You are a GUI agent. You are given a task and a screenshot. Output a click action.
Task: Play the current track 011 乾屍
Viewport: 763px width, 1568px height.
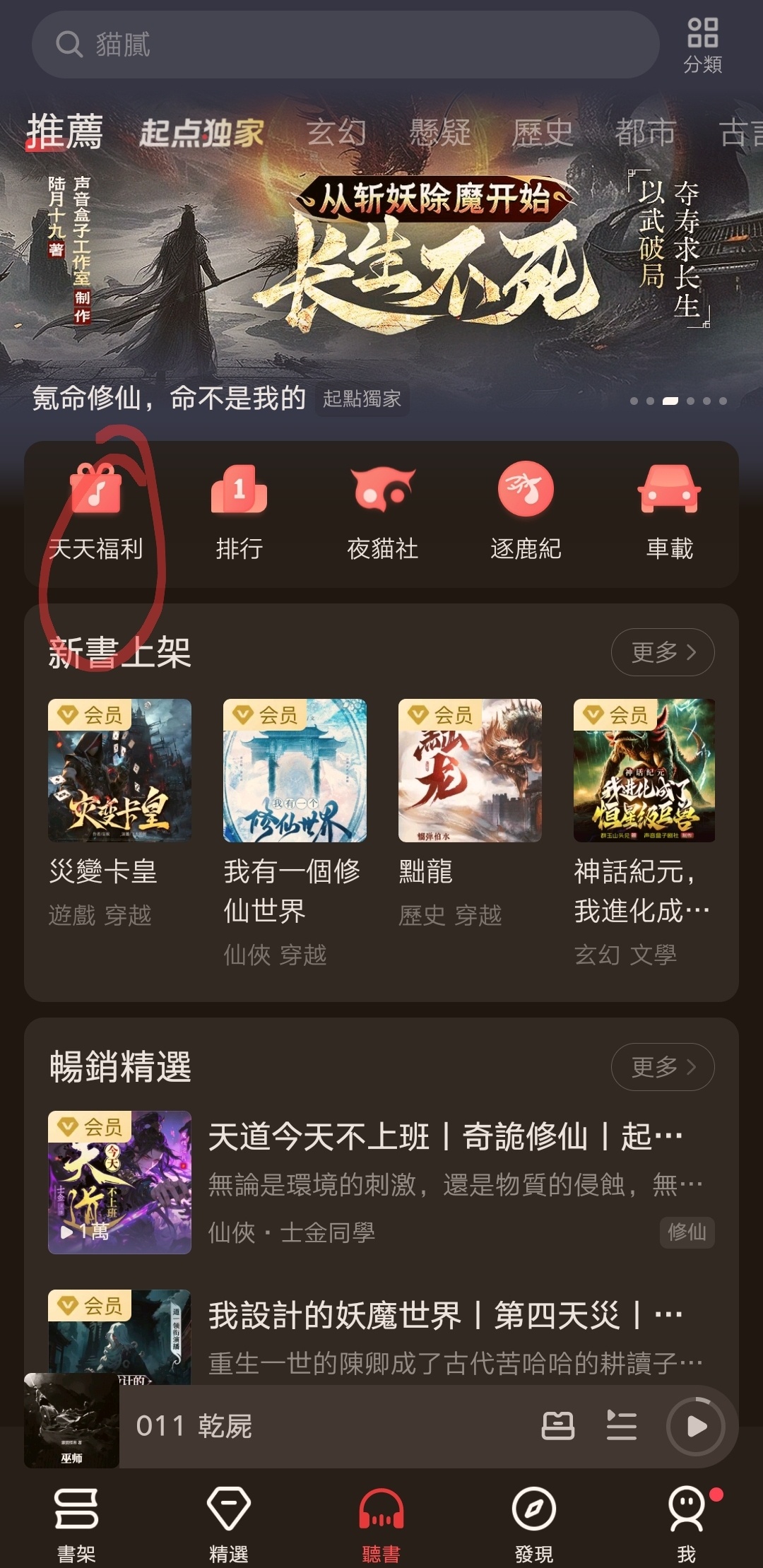696,1426
